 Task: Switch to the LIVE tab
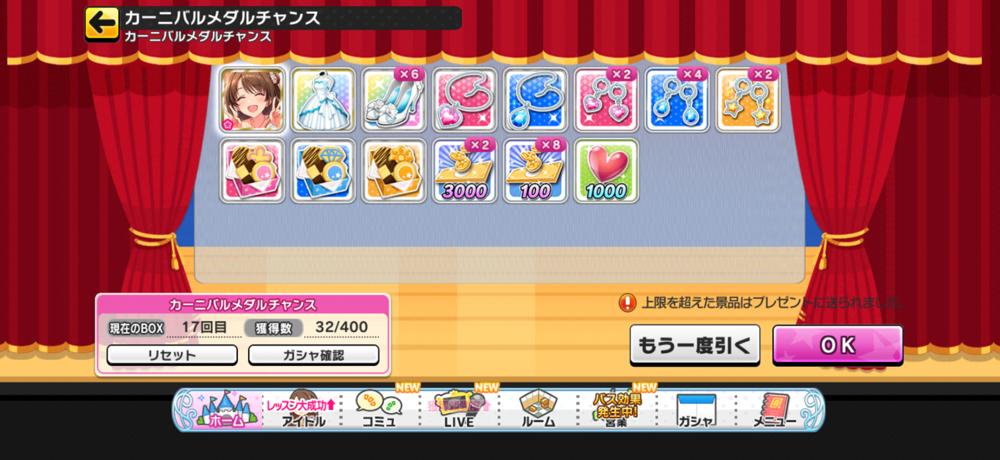point(457,410)
